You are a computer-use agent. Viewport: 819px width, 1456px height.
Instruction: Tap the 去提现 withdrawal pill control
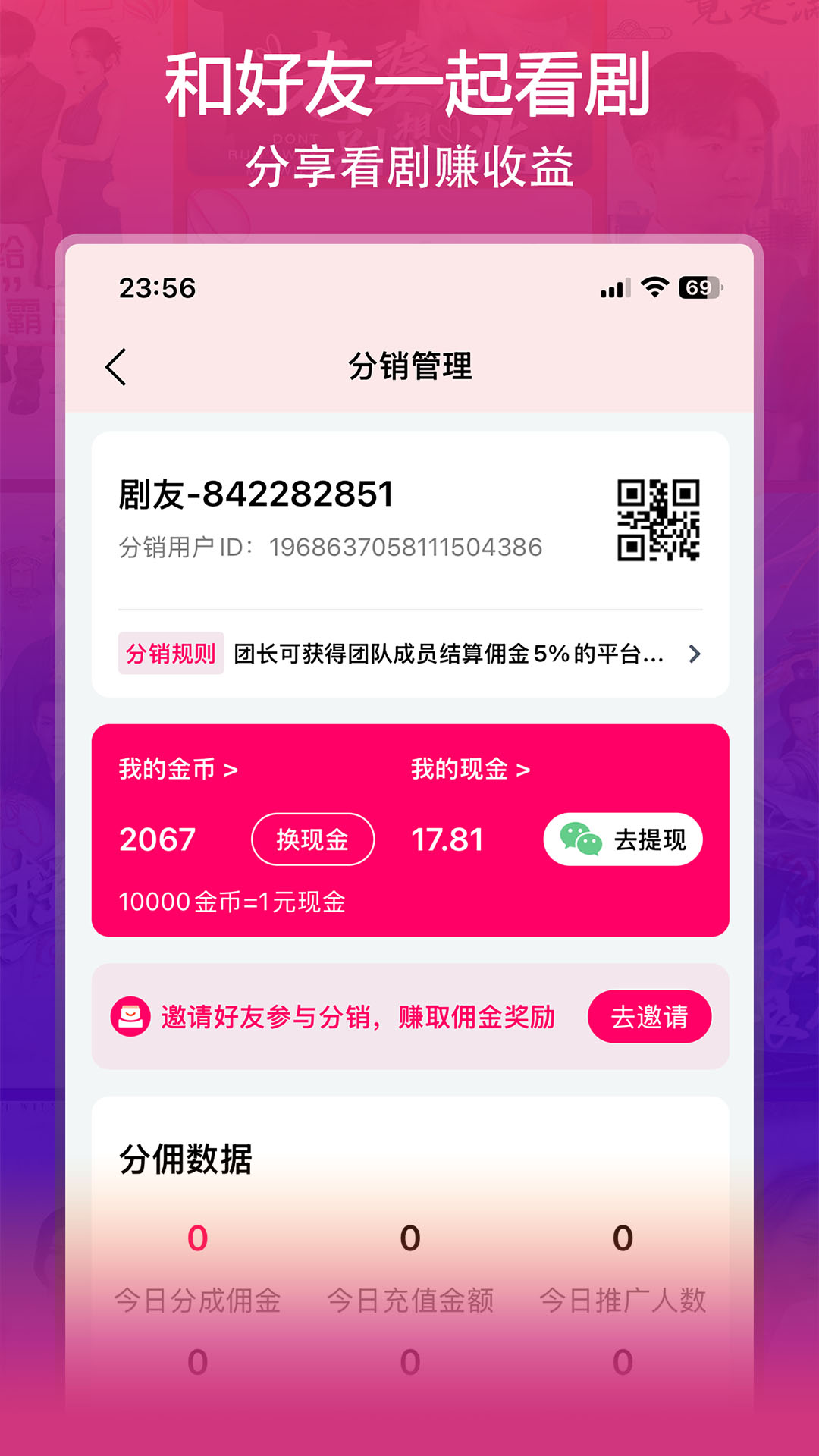623,838
